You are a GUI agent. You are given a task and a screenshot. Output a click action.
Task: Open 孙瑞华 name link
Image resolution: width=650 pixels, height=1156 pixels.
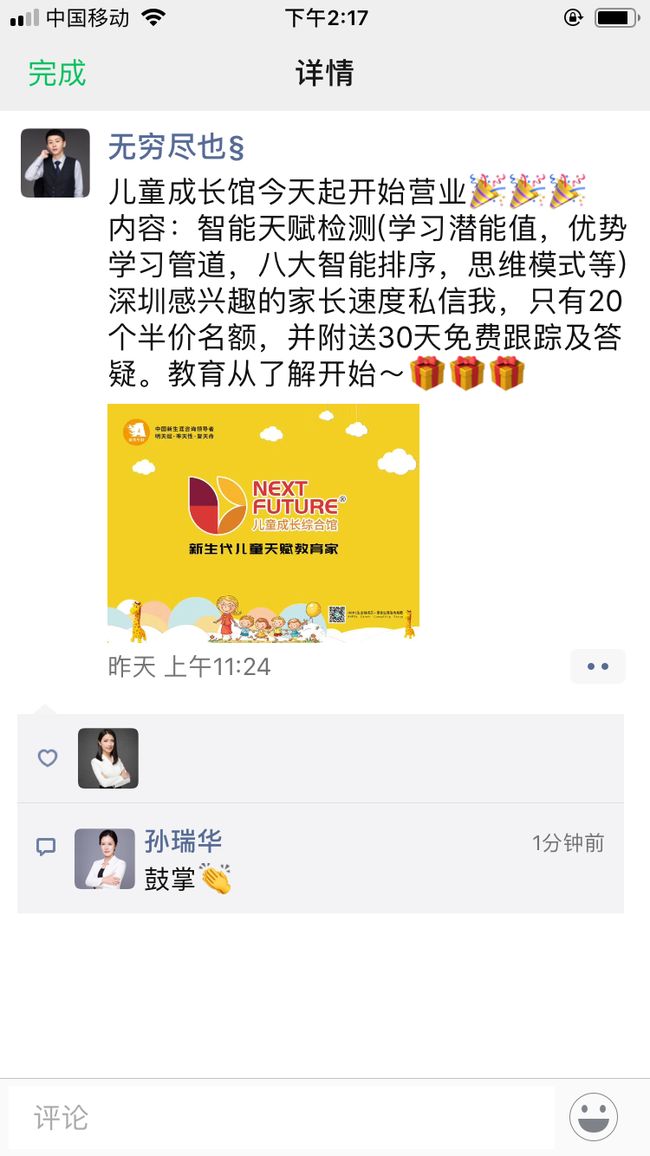(x=183, y=841)
